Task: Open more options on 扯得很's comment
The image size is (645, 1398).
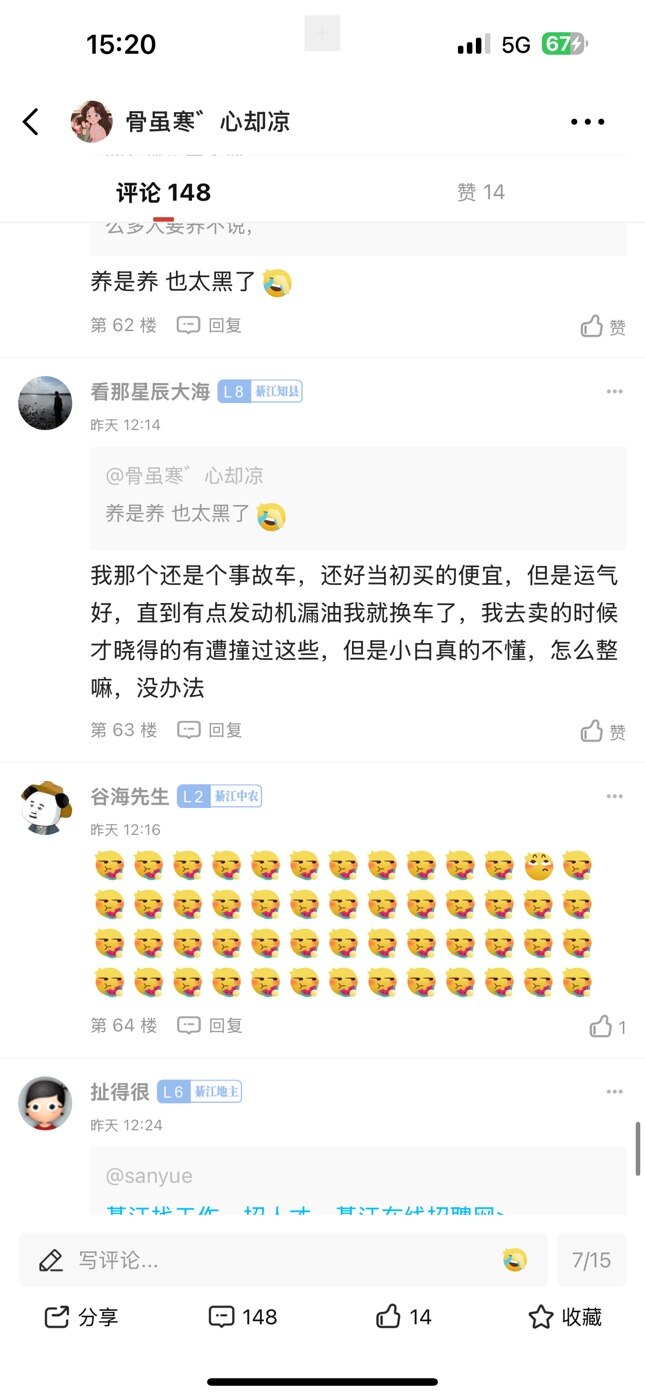Action: click(x=614, y=1091)
